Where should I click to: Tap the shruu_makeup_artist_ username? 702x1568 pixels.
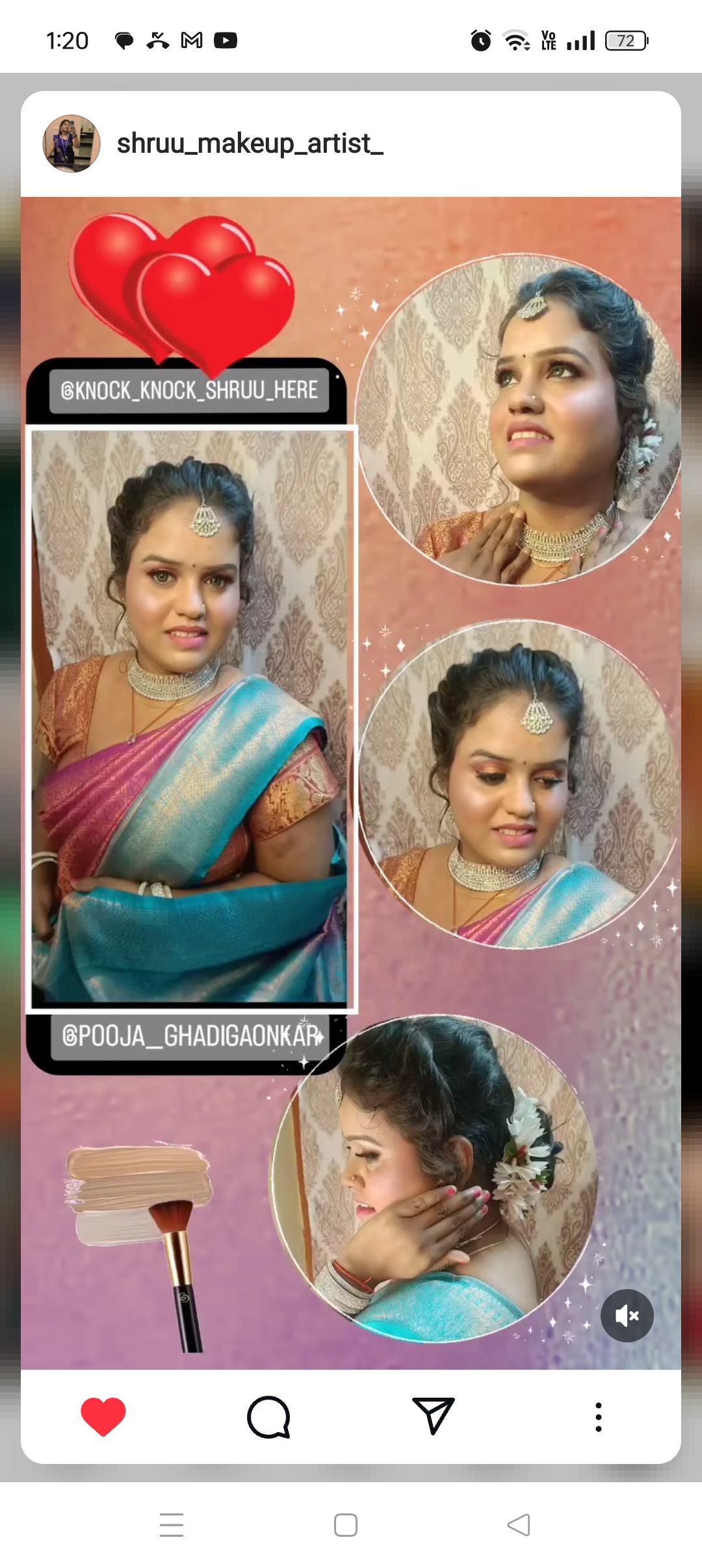pos(250,144)
